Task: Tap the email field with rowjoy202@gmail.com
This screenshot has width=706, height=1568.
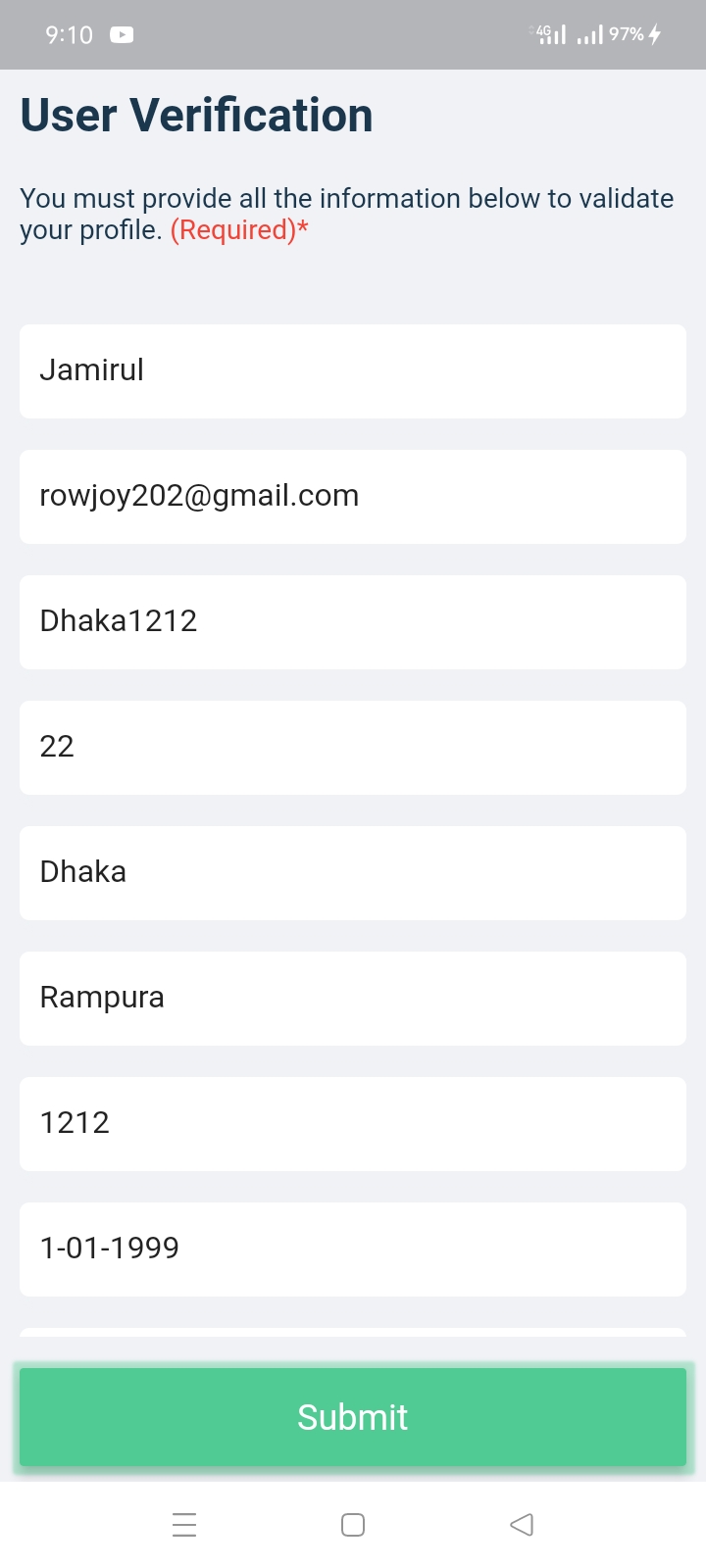Action: click(x=353, y=497)
